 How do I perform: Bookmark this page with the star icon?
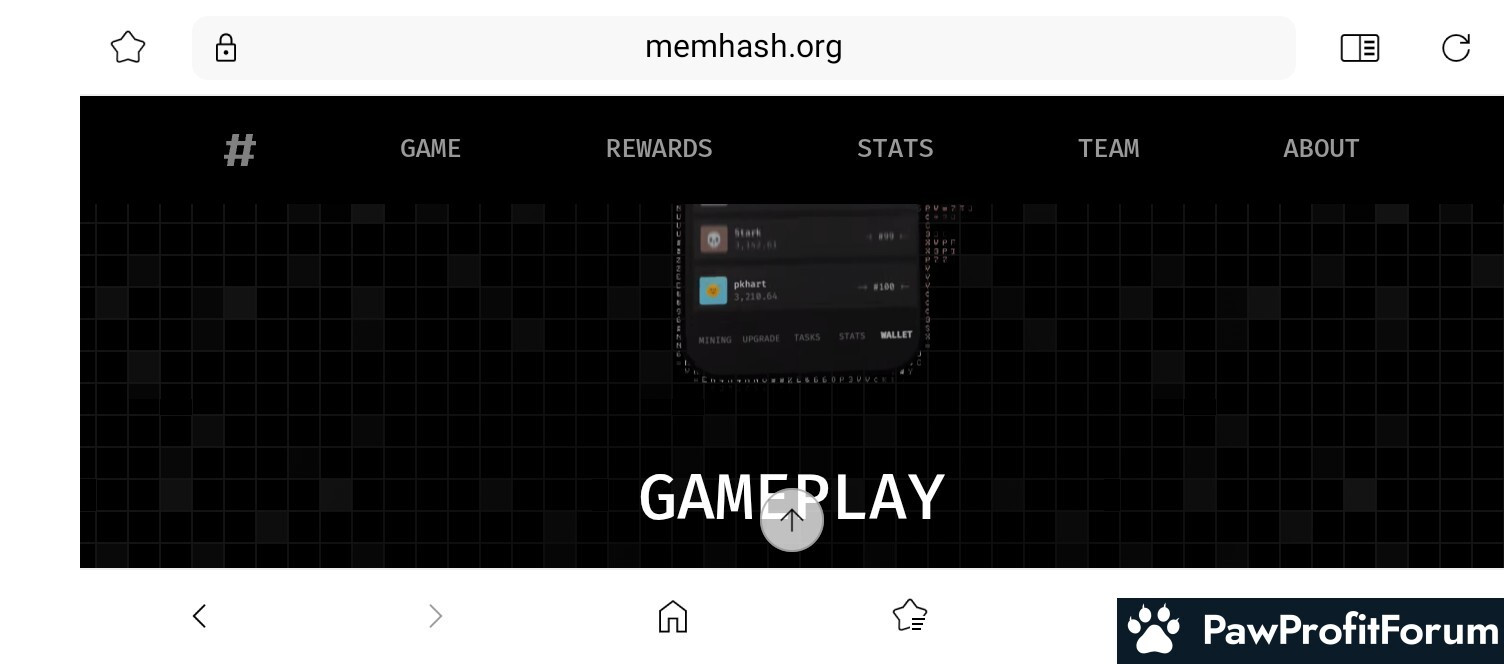pos(128,47)
